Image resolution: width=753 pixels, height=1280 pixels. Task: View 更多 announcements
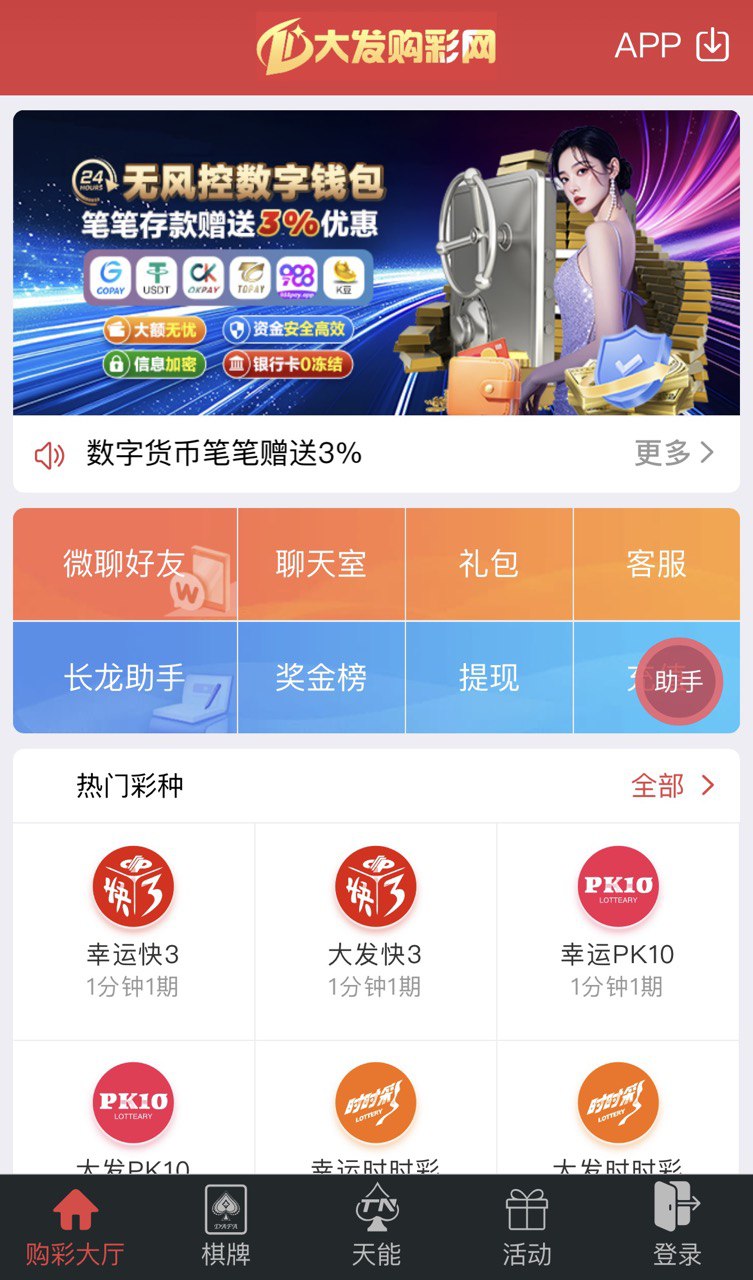pyautogui.click(x=675, y=453)
